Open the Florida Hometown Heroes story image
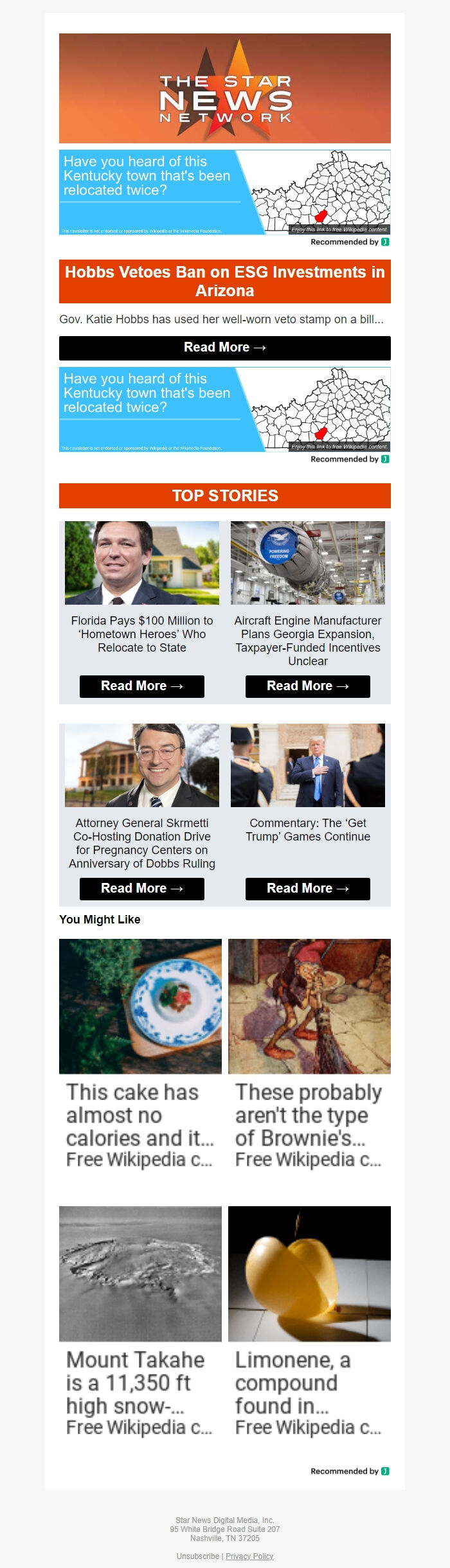 (x=141, y=563)
